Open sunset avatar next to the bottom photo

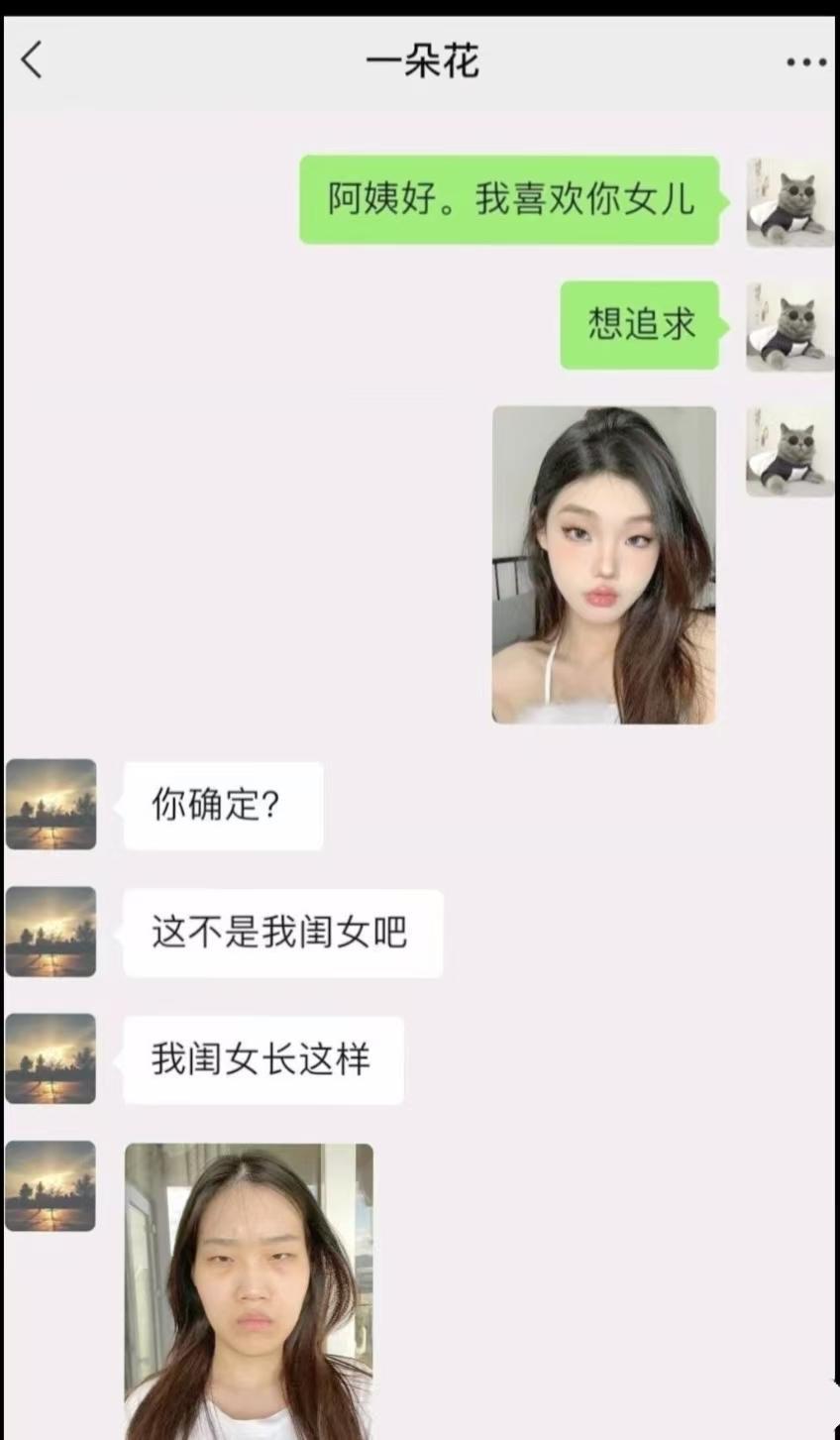51,1186
